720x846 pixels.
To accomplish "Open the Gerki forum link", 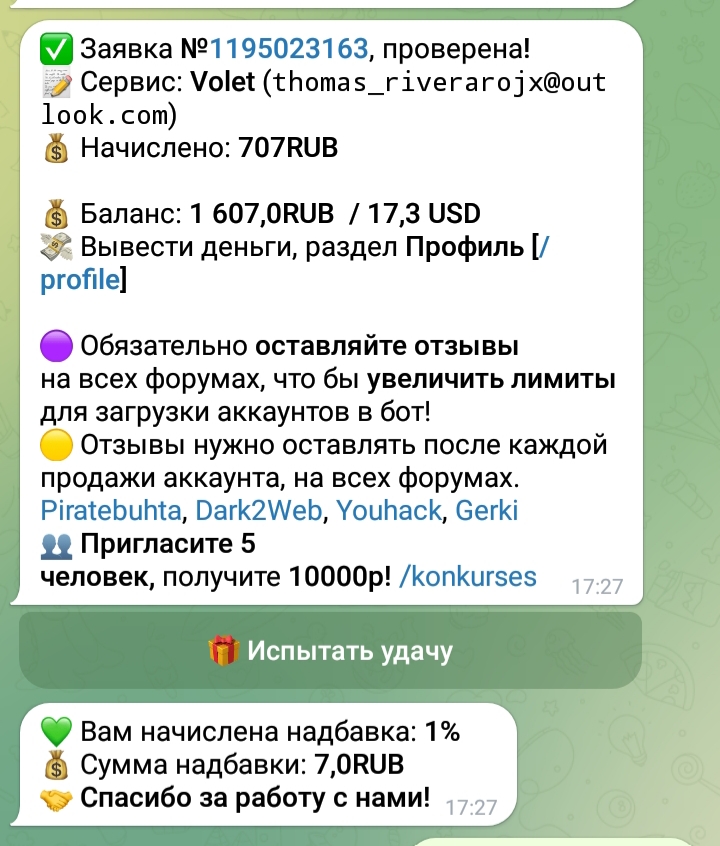I will [487, 511].
